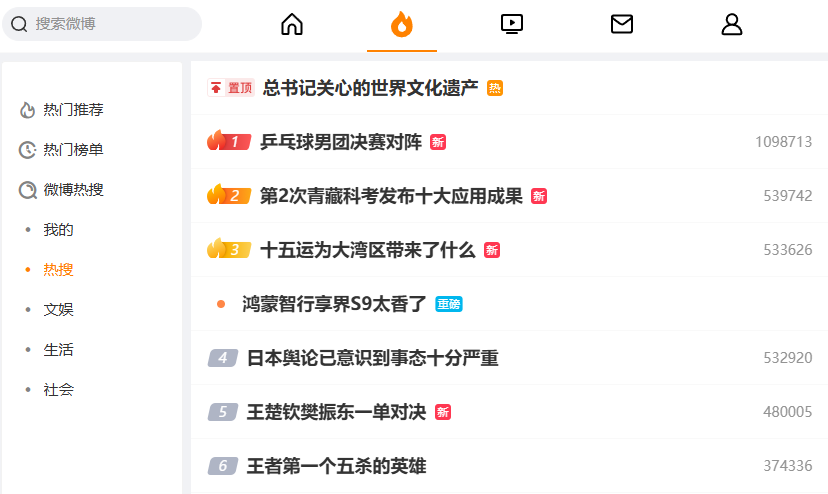Screen dimensions: 828x494
Task: Select 微博热搜 in the sidebar
Action: [73, 190]
